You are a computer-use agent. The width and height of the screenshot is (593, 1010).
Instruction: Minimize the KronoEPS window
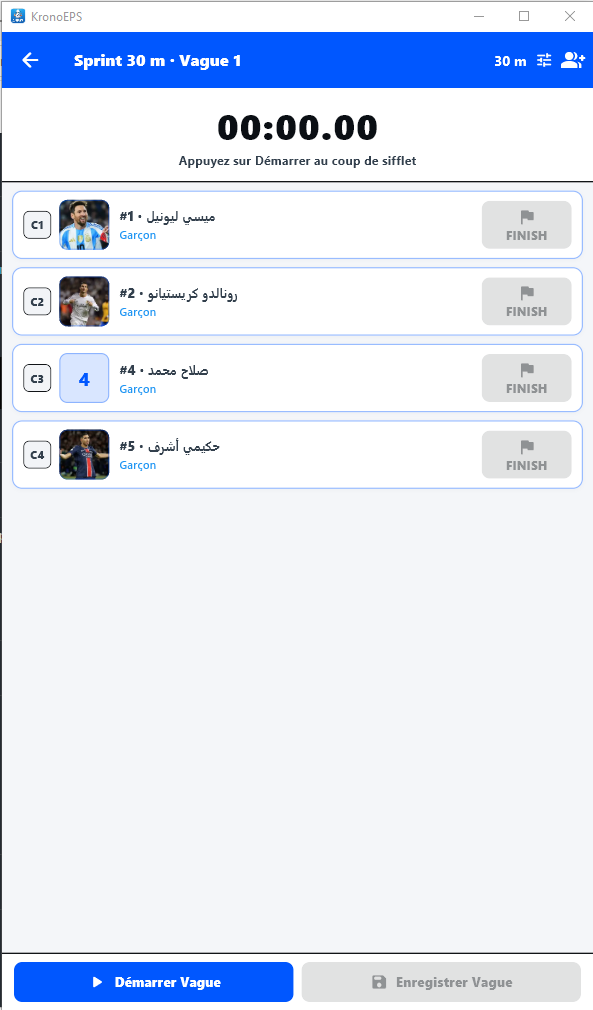(x=479, y=16)
